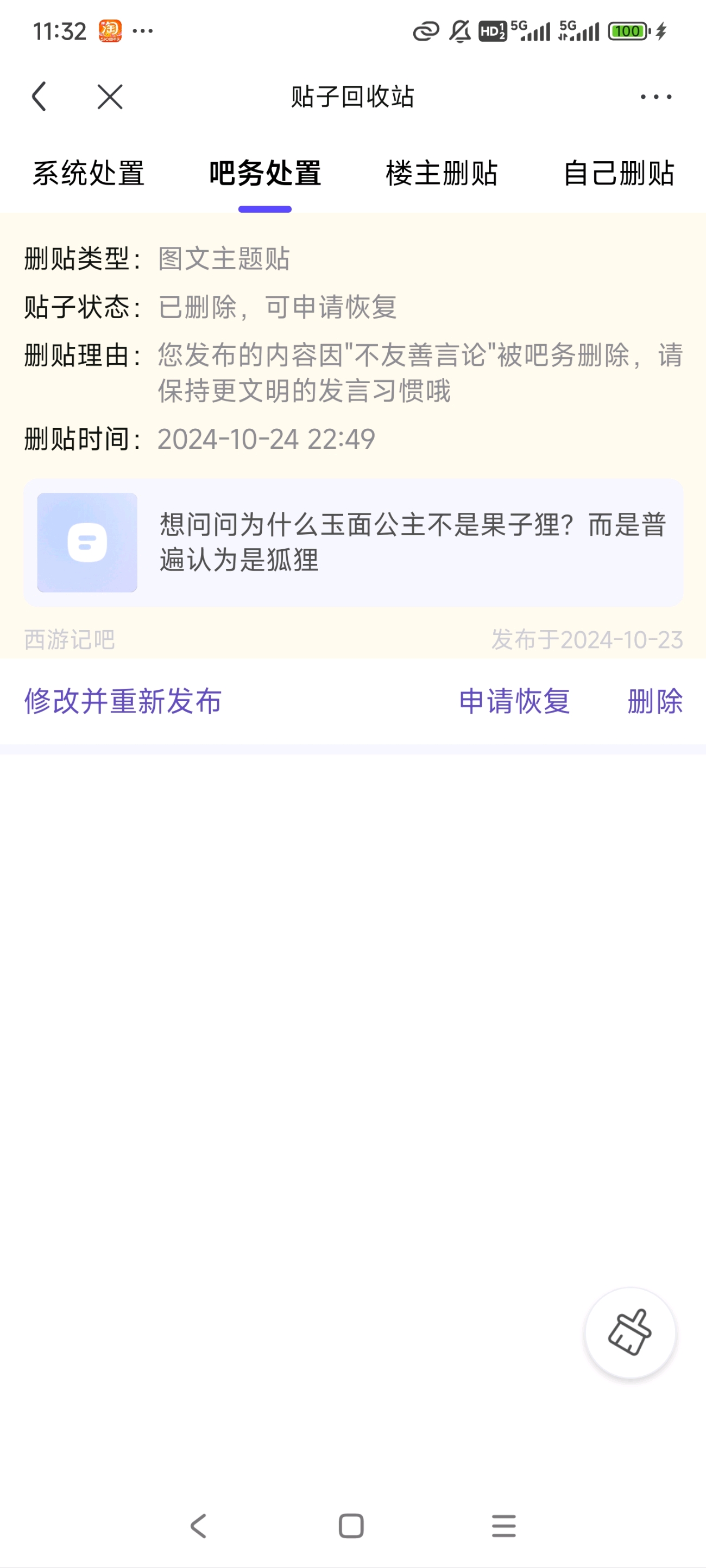The image size is (706, 1568).
Task: Open recent apps from the navigation bar
Action: tap(504, 1525)
